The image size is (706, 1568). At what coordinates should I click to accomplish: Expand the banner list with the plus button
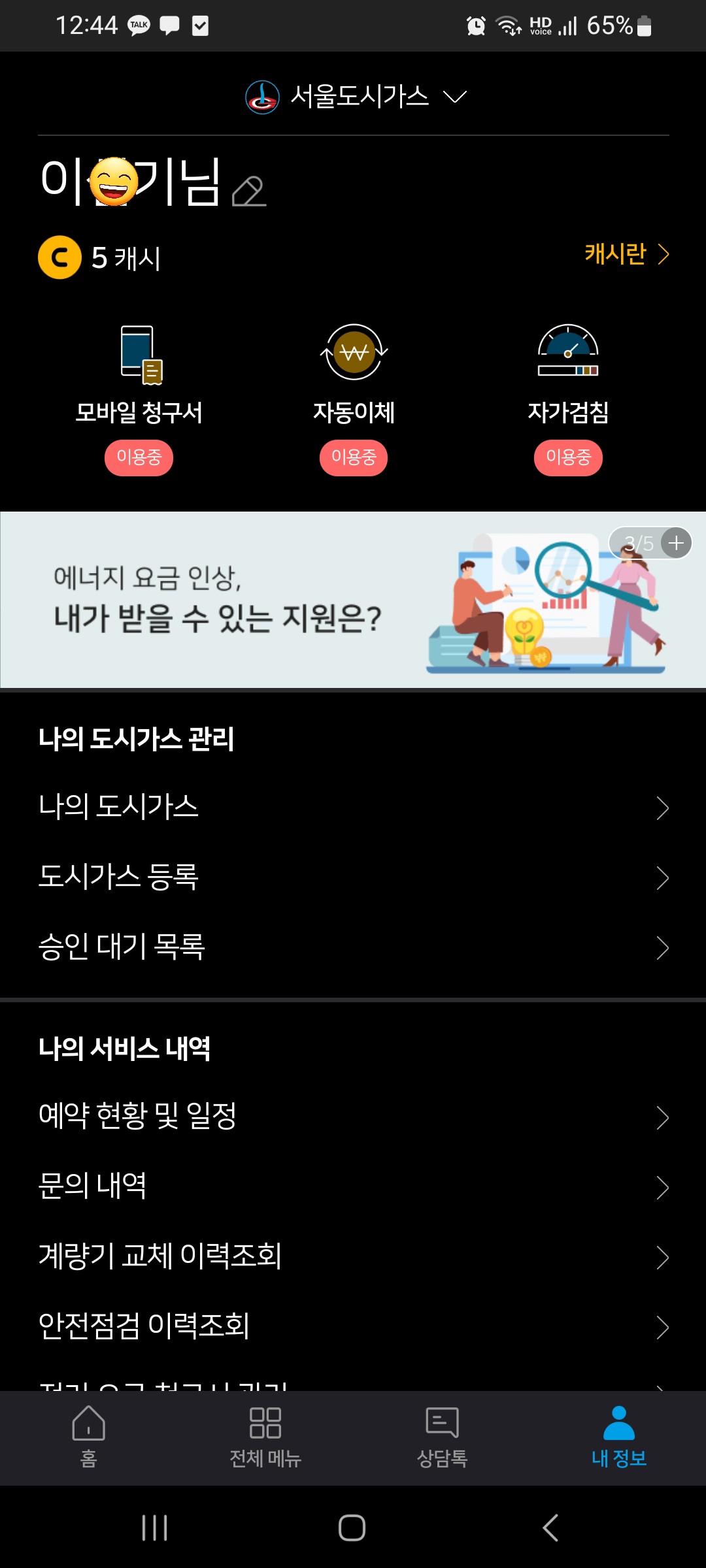tap(676, 542)
